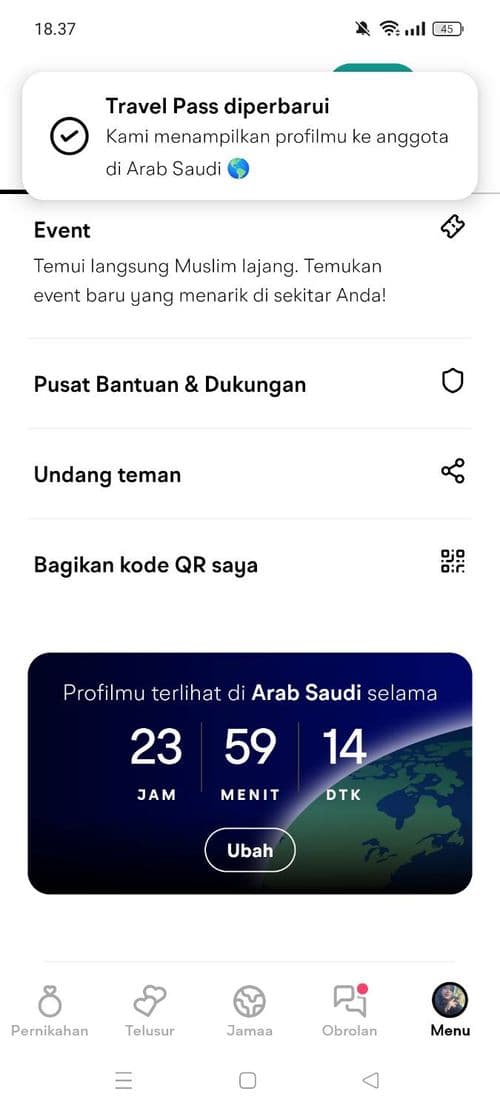
Task: Open Bagikan kode QR saya
Action: pos(249,563)
